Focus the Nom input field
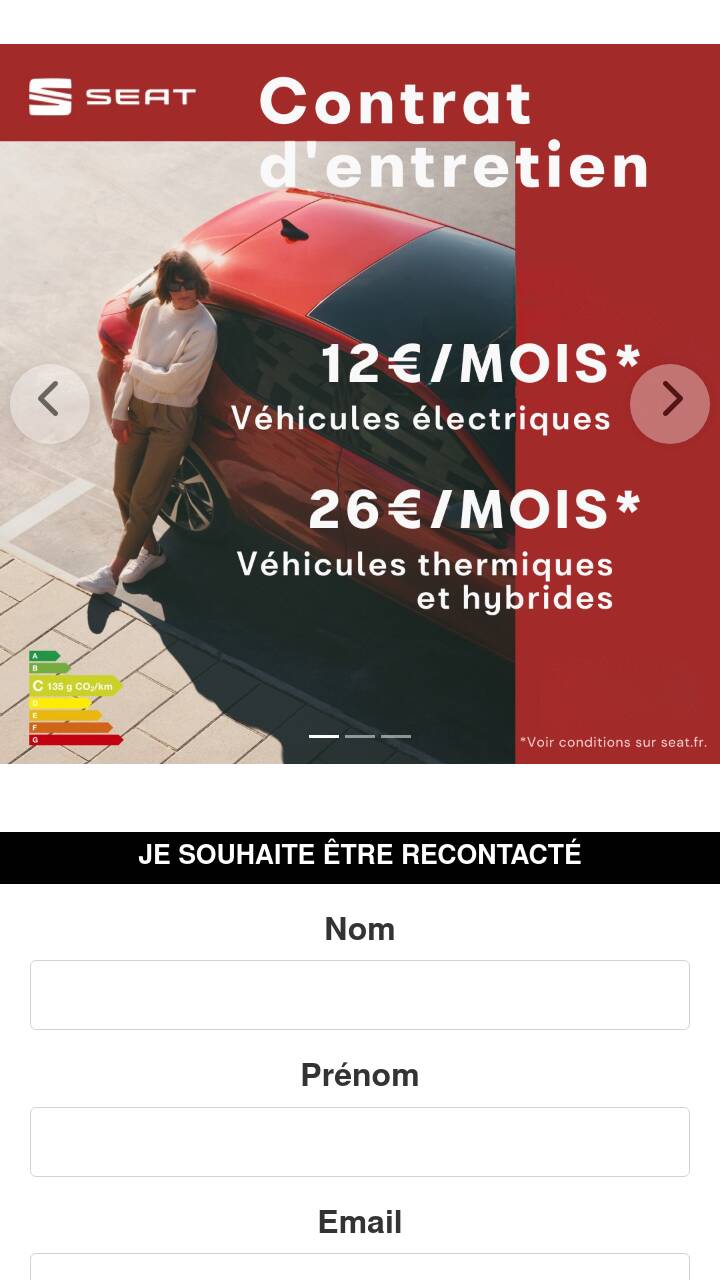This screenshot has width=720, height=1280. click(360, 995)
